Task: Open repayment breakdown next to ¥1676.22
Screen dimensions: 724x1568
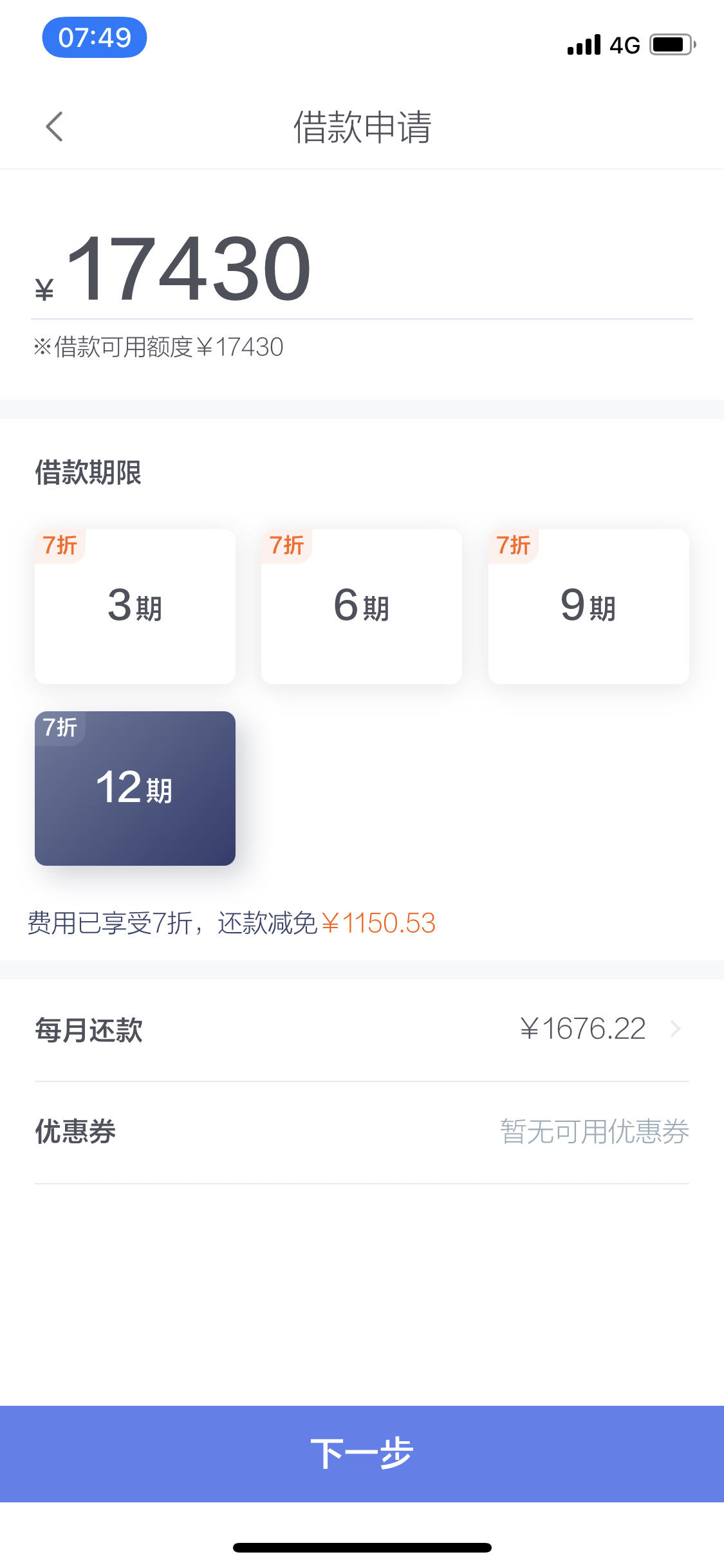Action: [x=582, y=1029]
